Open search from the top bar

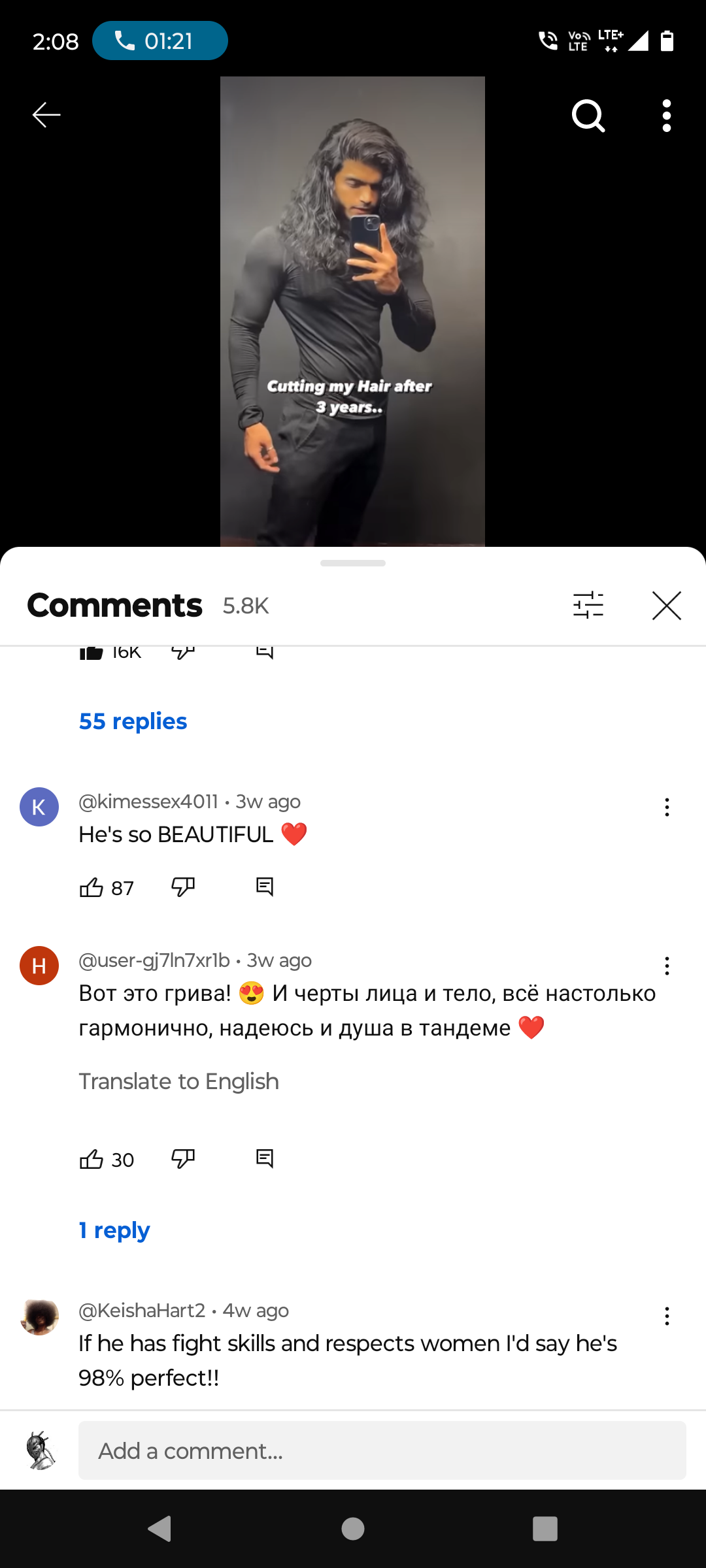(588, 116)
